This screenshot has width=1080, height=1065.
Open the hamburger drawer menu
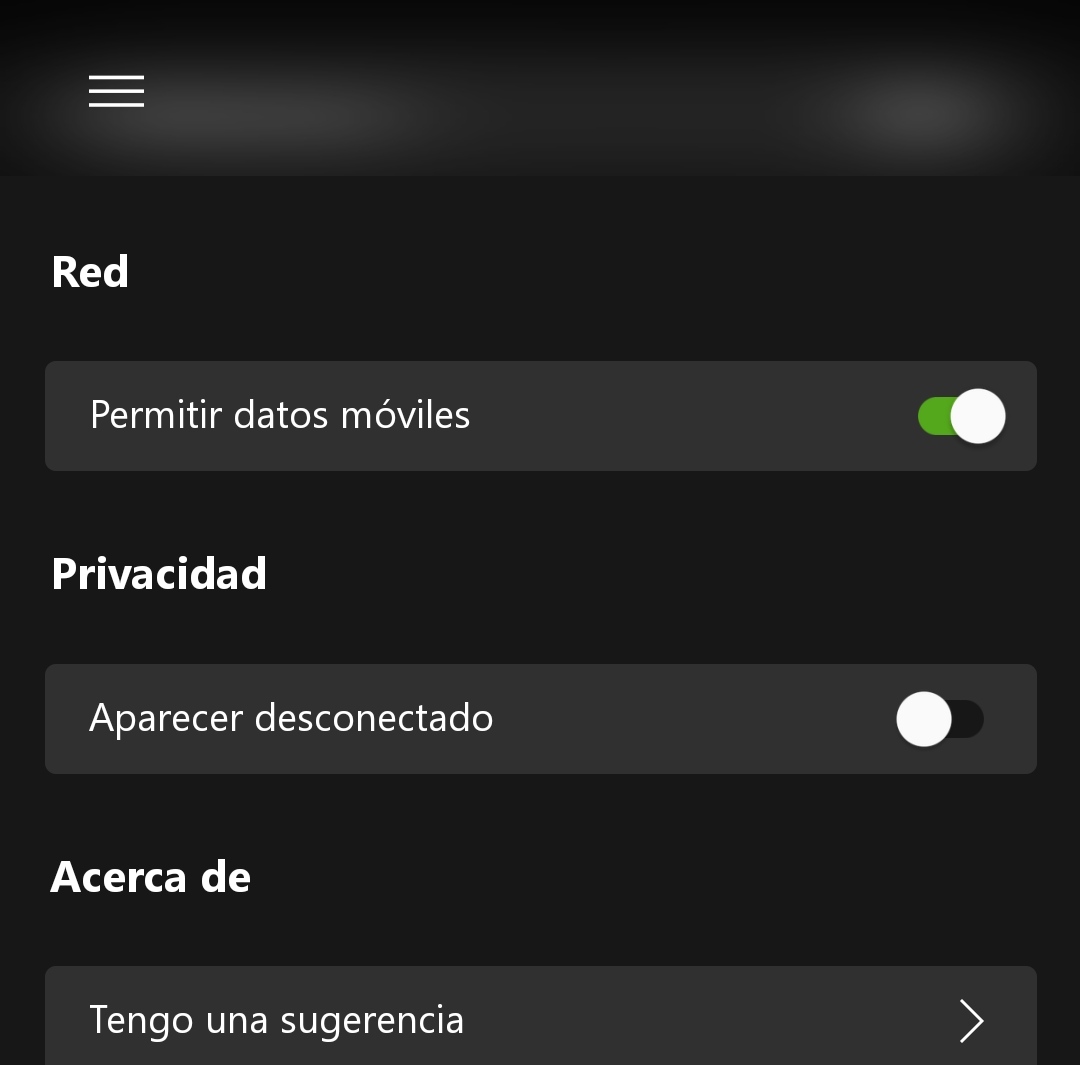116,91
